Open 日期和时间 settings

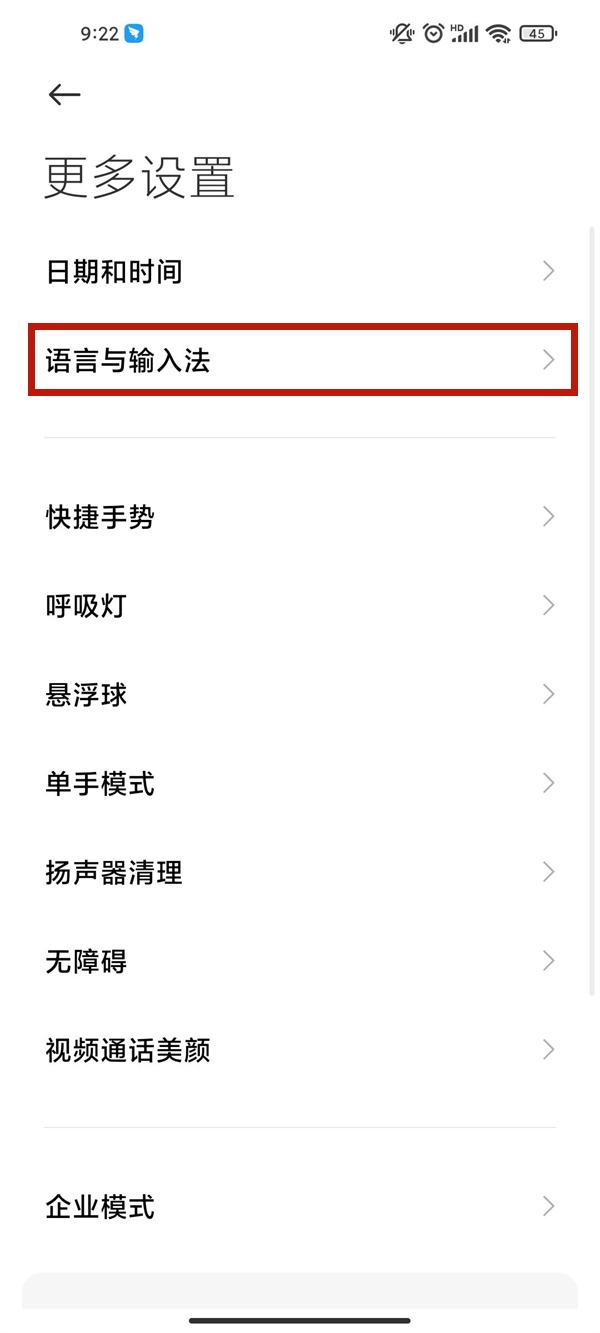[300, 271]
